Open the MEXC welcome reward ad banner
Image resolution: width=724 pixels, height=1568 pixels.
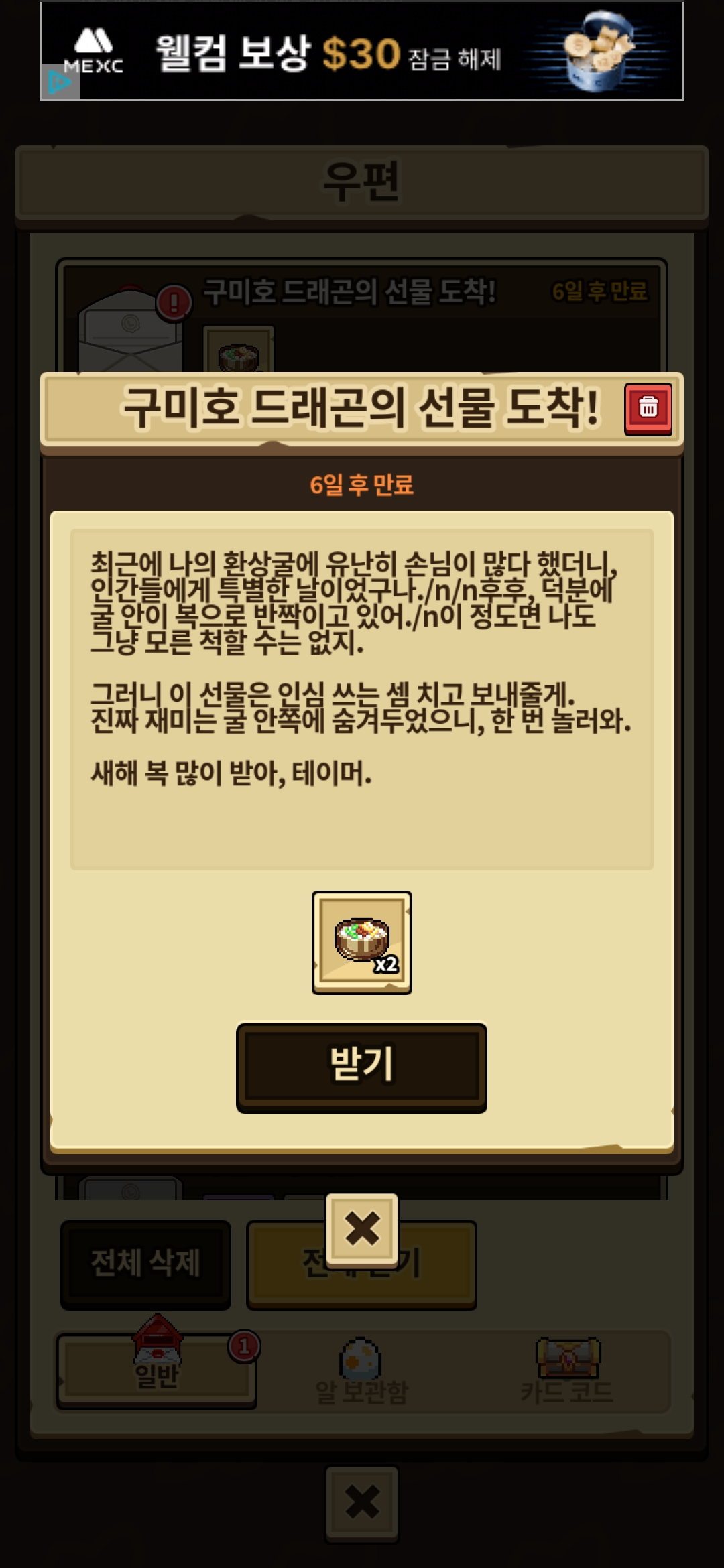click(362, 51)
